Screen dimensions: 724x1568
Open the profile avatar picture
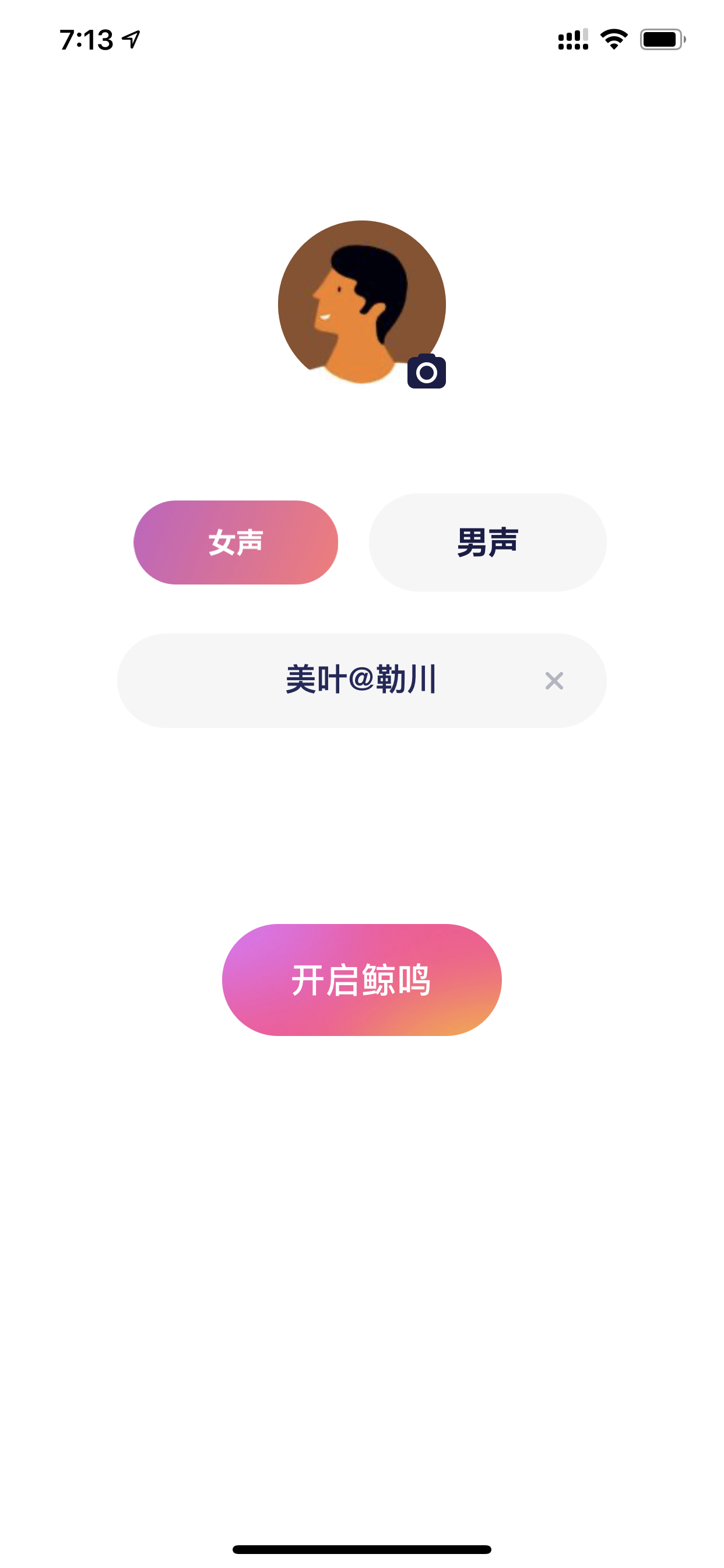click(361, 303)
